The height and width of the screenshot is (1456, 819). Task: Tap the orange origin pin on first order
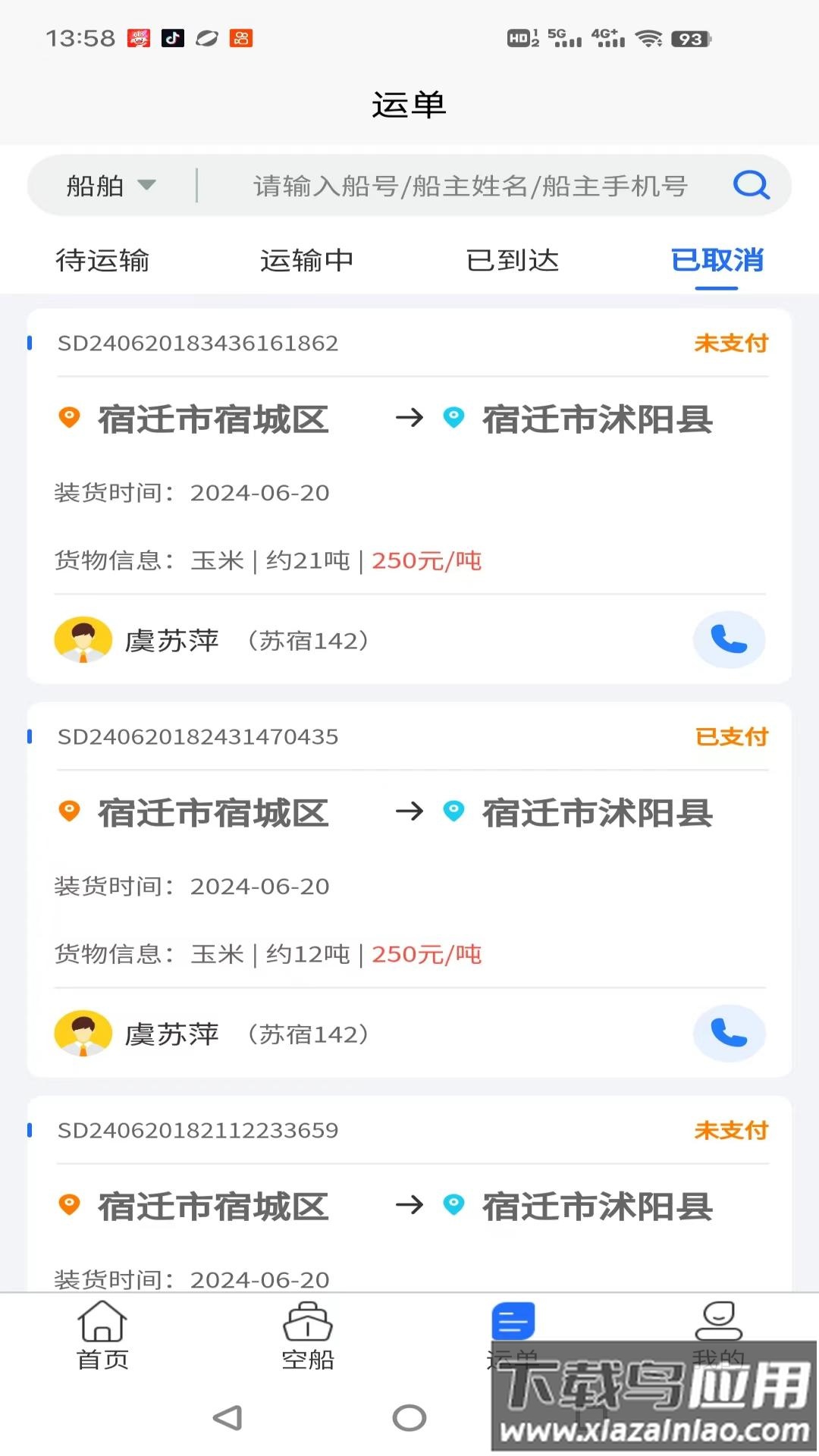pos(68,418)
